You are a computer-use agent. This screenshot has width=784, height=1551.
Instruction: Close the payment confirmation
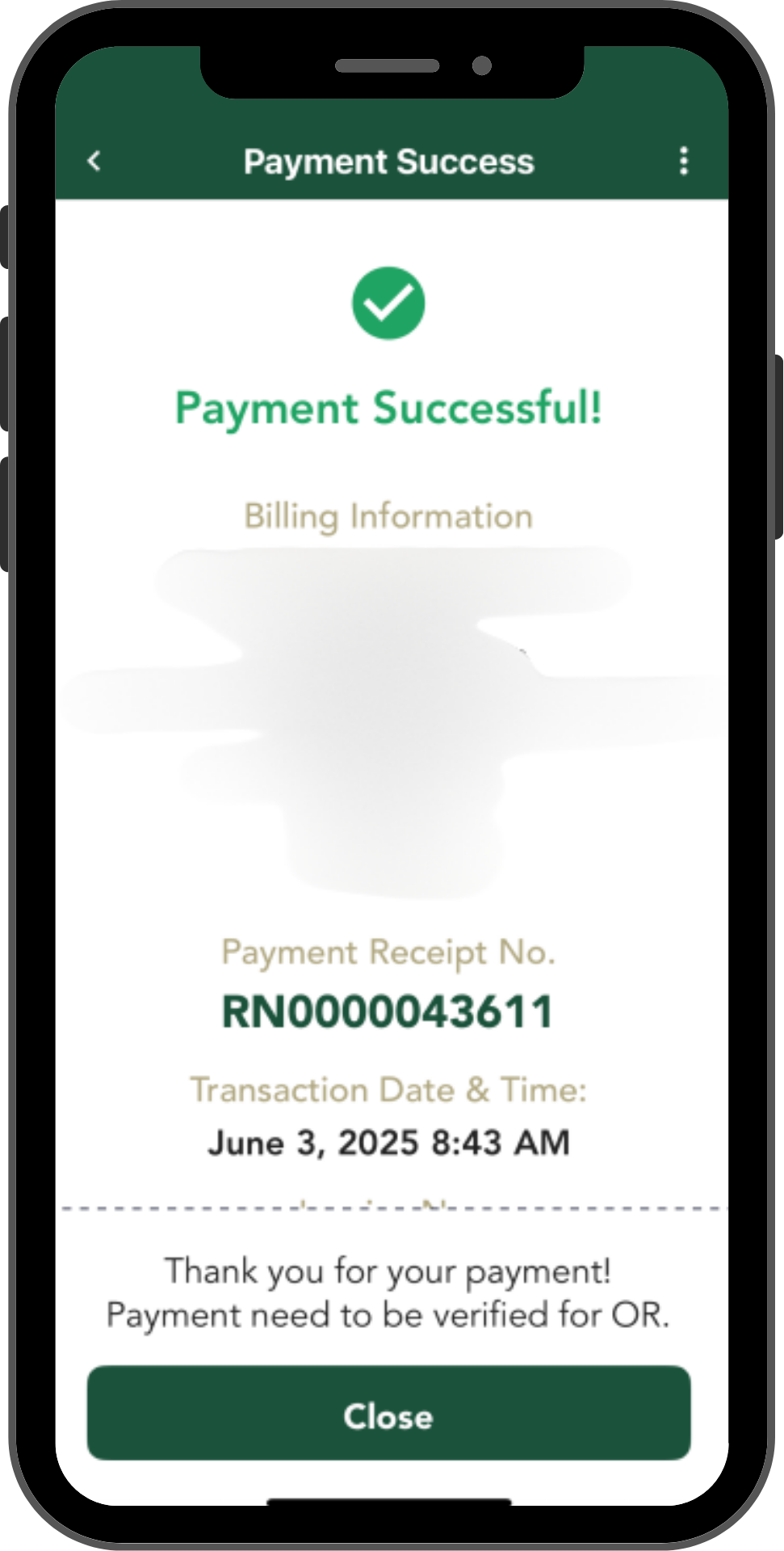click(388, 1416)
